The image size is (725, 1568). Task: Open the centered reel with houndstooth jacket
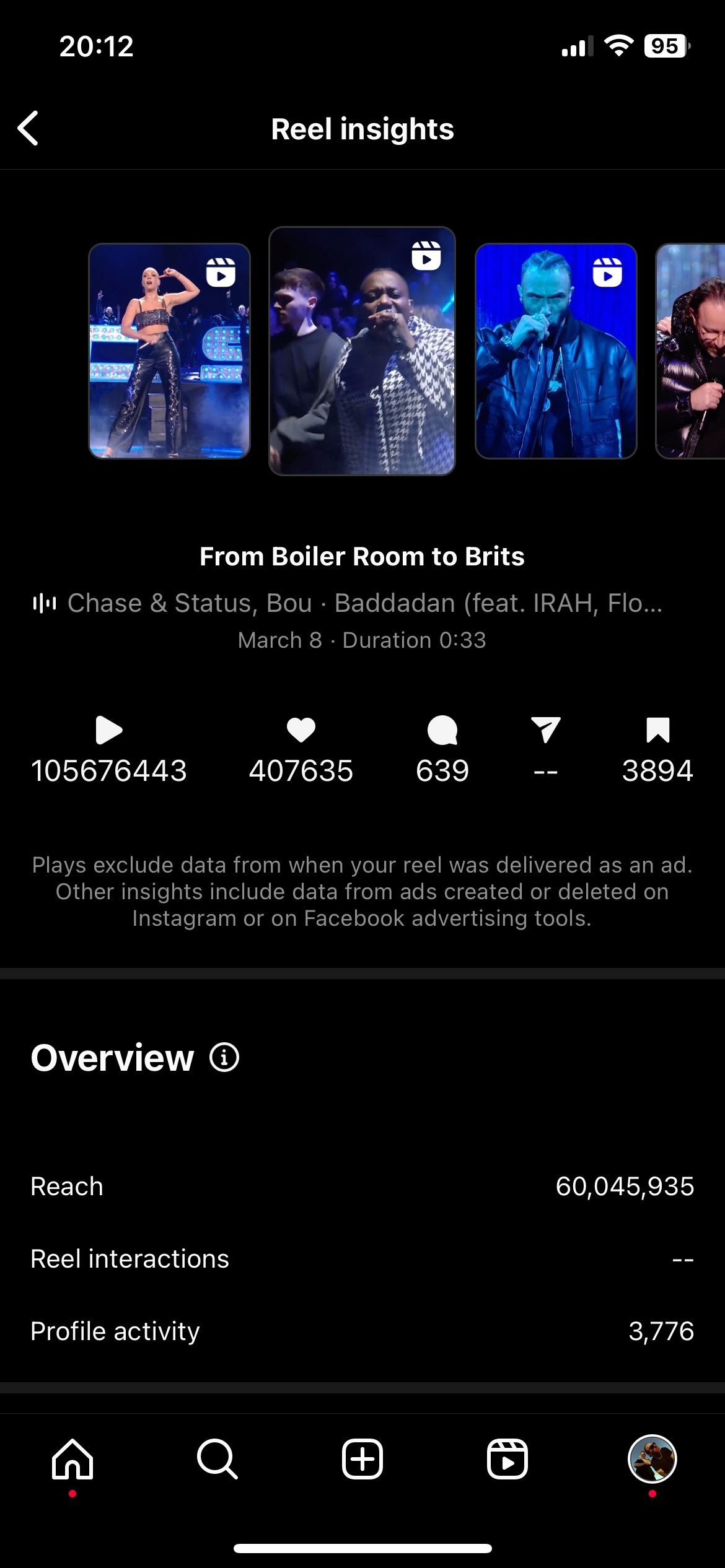[x=362, y=351]
